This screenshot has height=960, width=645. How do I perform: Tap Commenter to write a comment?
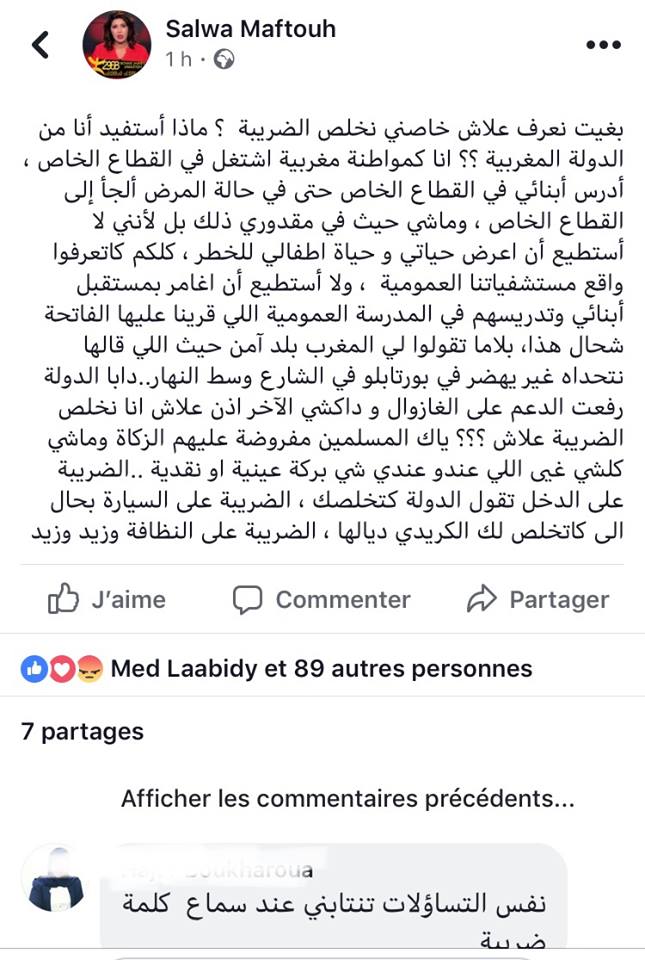(321, 599)
